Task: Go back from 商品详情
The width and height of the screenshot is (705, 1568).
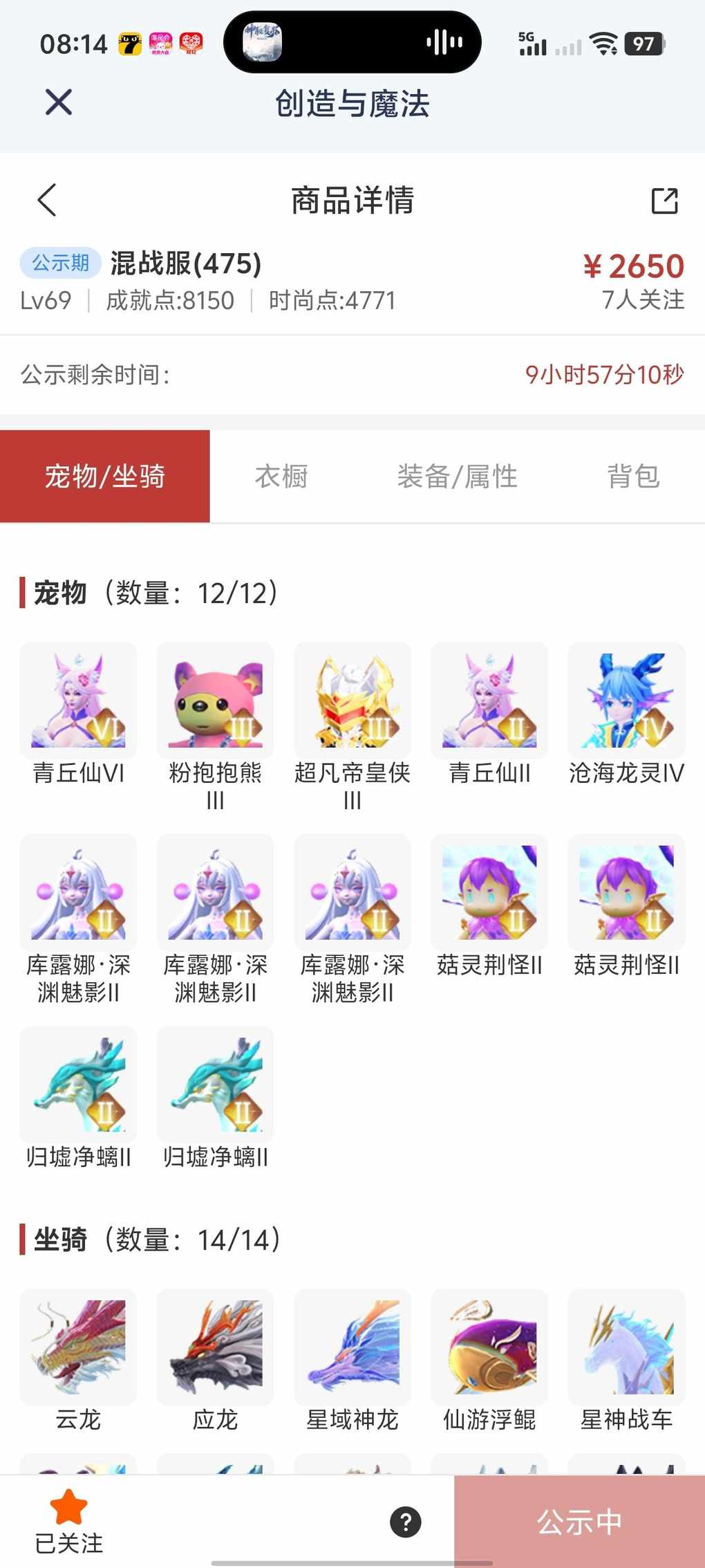Action: click(x=47, y=201)
